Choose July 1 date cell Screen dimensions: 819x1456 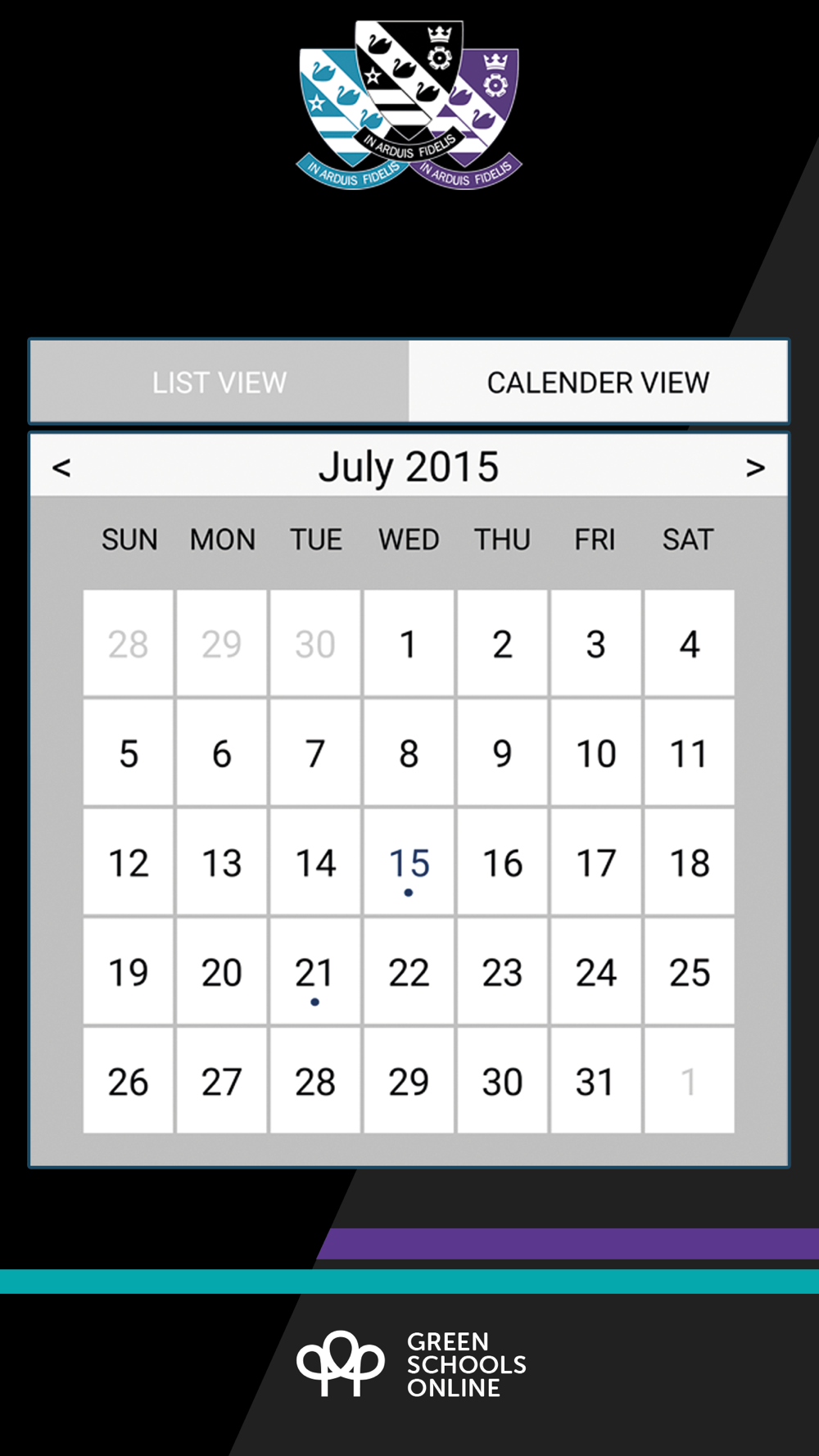409,644
